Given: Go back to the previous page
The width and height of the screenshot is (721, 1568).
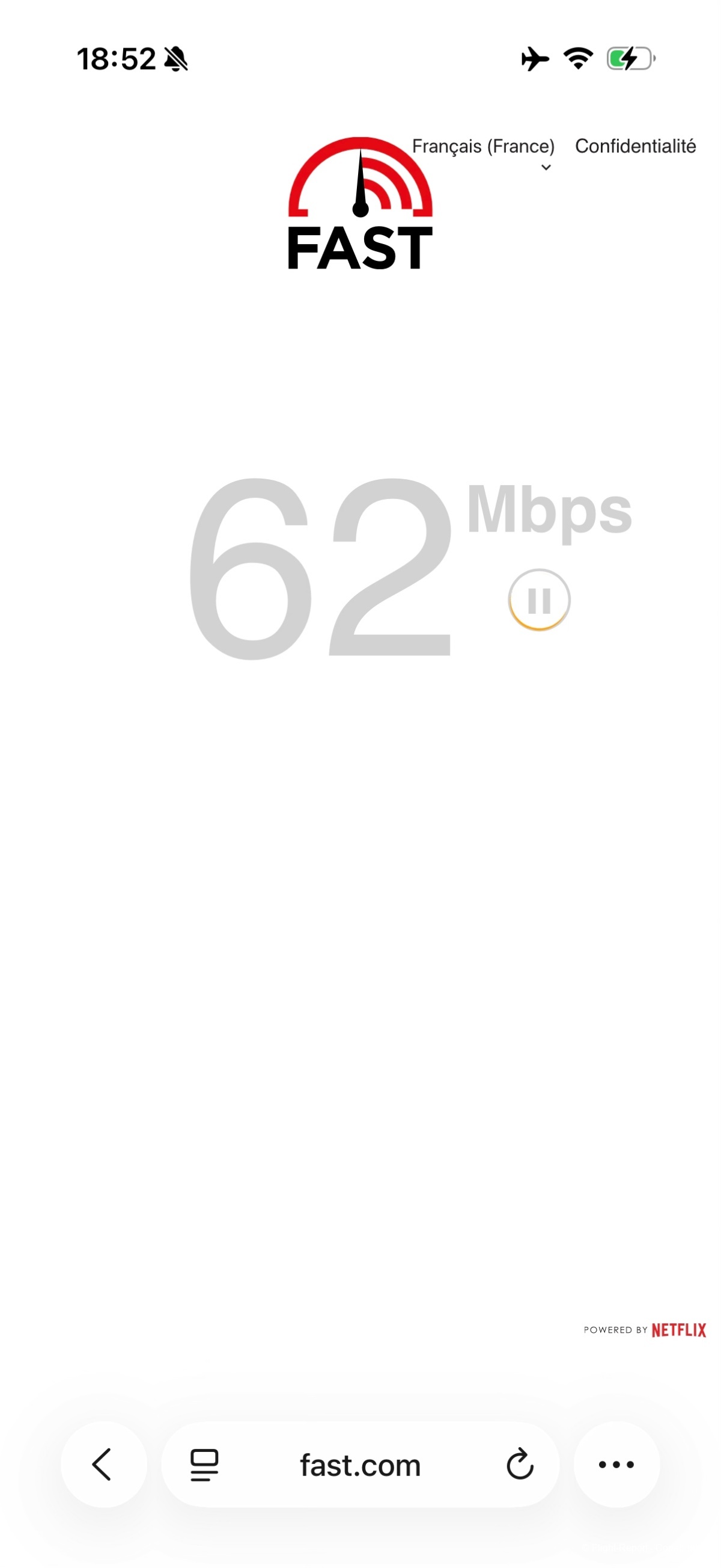Looking at the screenshot, I should (103, 1464).
